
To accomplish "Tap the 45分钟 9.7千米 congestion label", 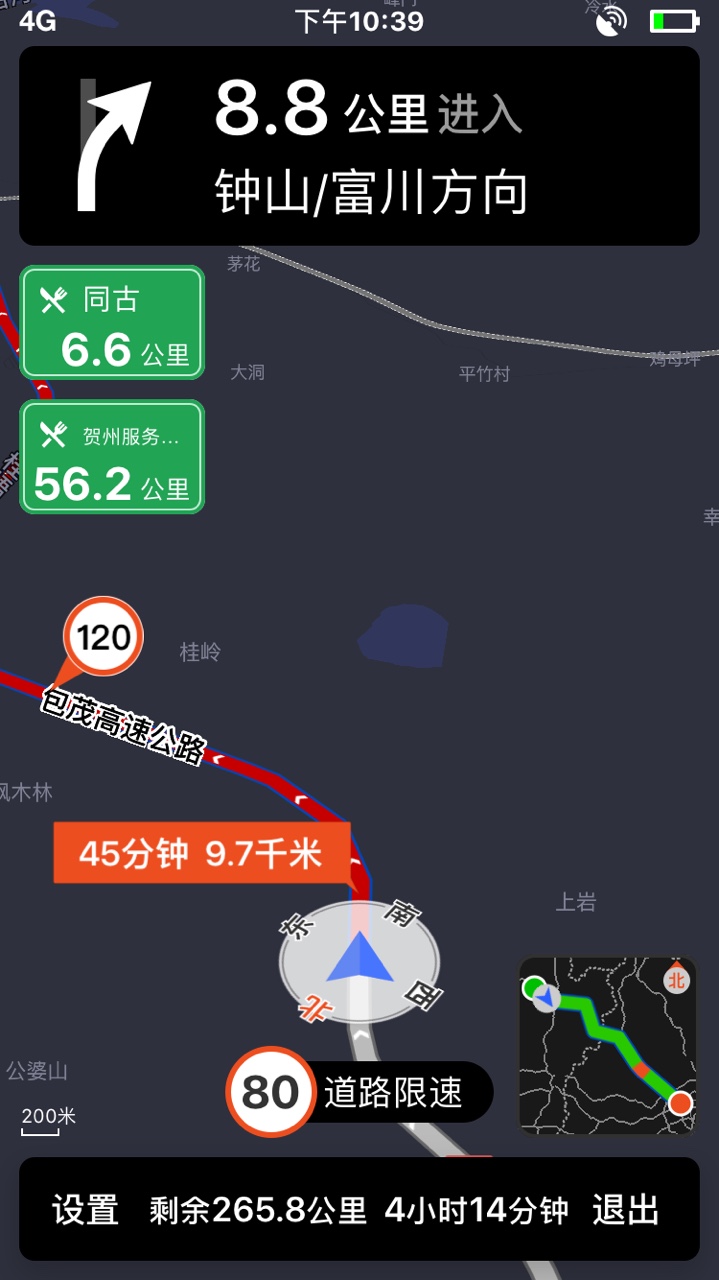I will point(201,854).
